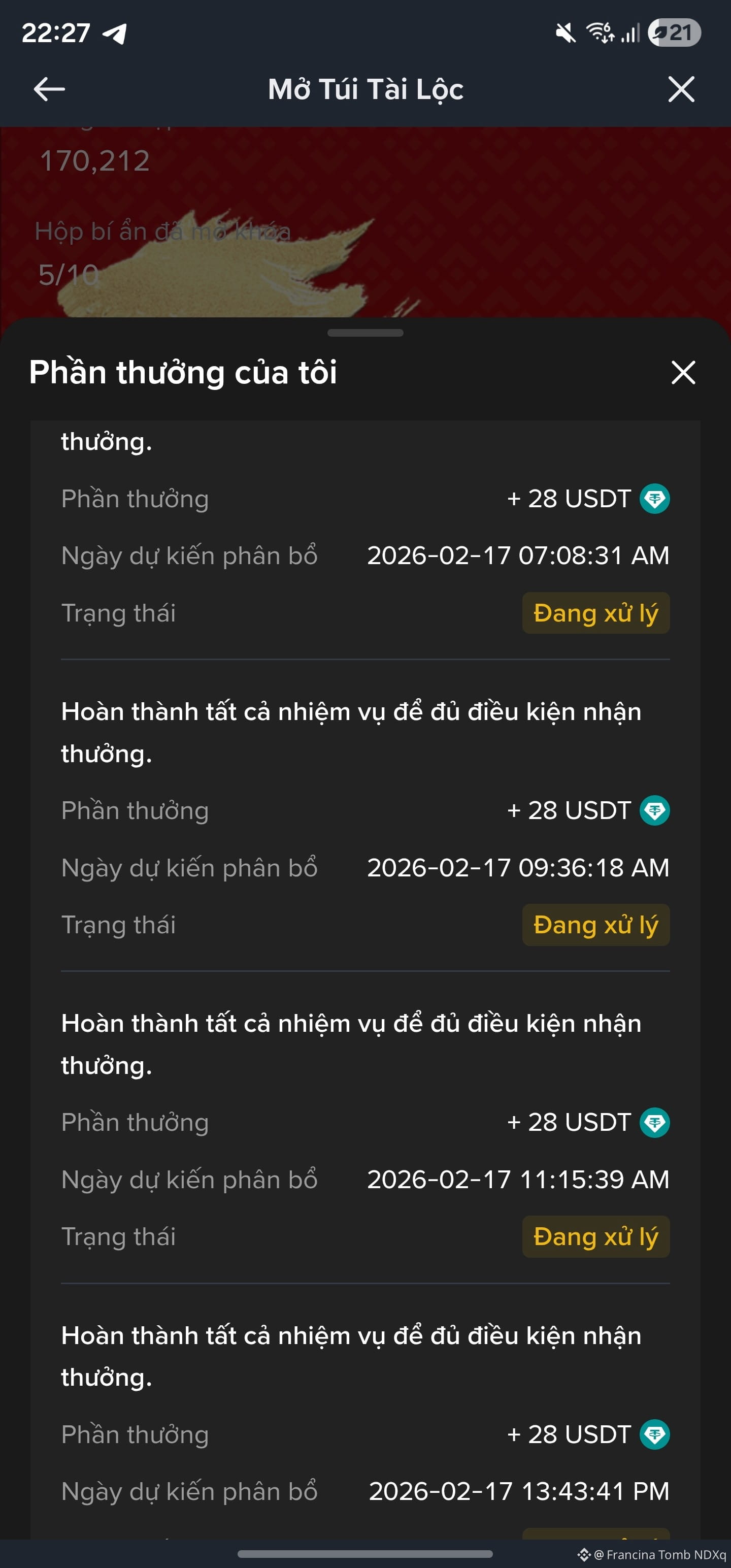Go back from Mở Túi Tài Lộc page
Image resolution: width=731 pixels, height=1568 pixels.
pyautogui.click(x=49, y=89)
